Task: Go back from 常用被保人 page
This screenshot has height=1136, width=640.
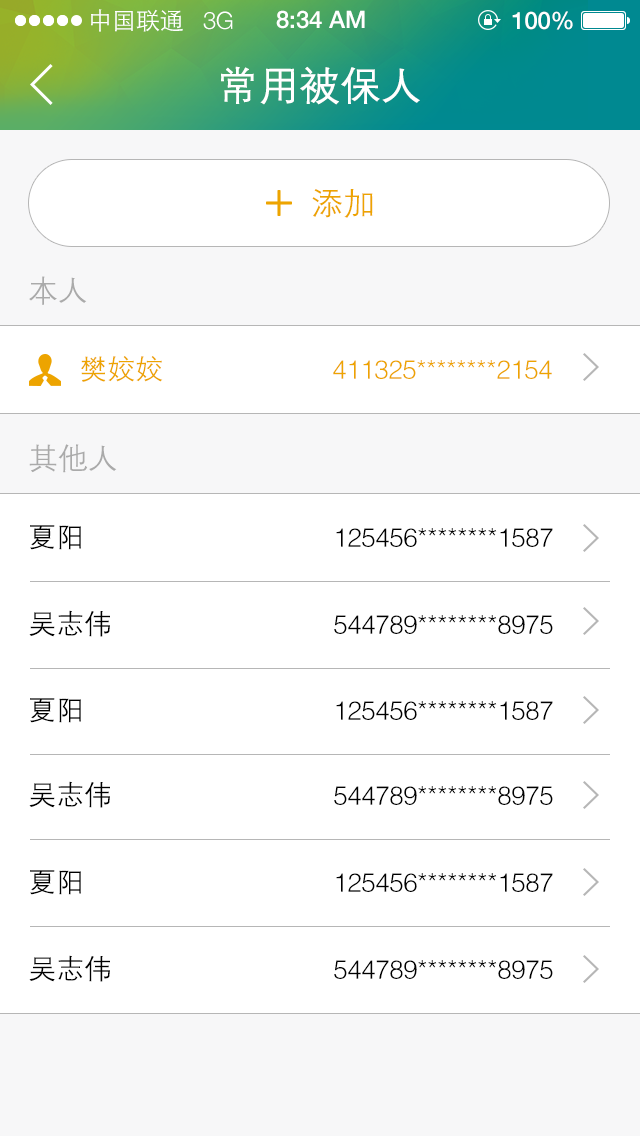Action: 41,85
